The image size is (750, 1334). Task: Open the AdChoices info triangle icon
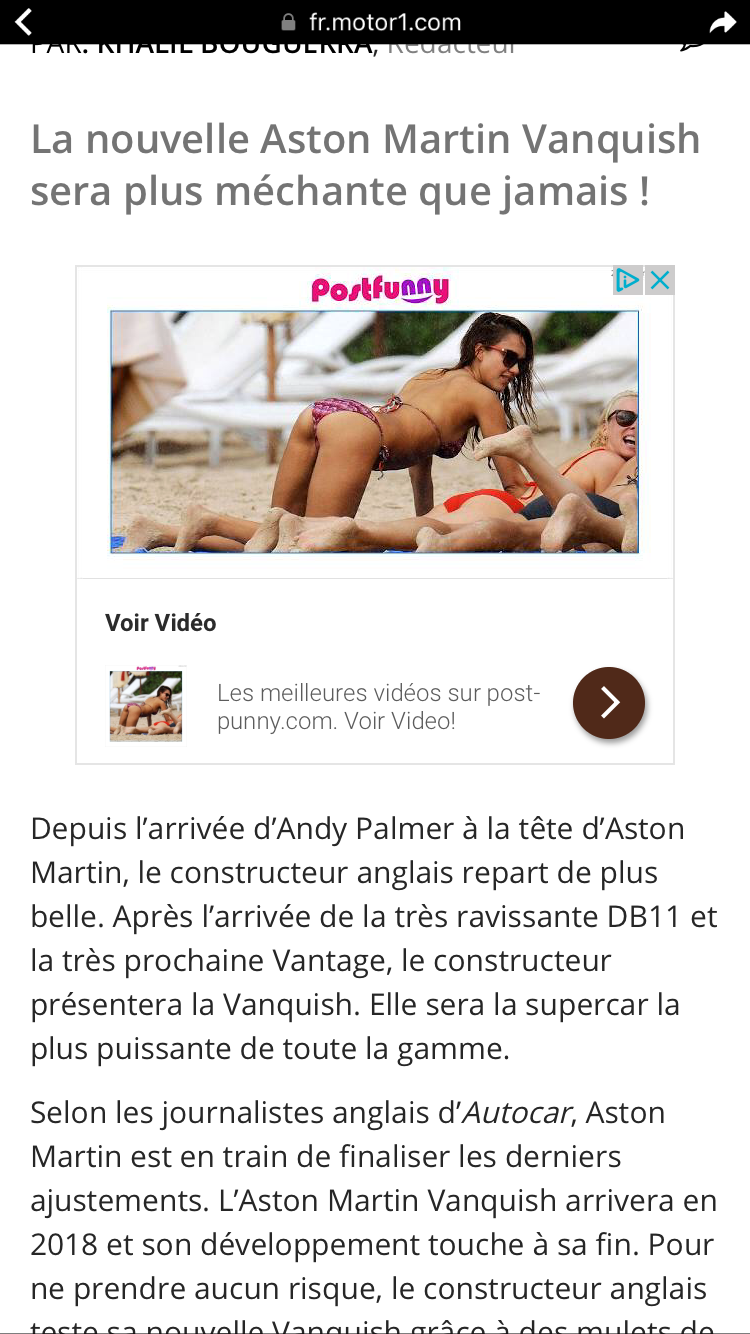(628, 281)
